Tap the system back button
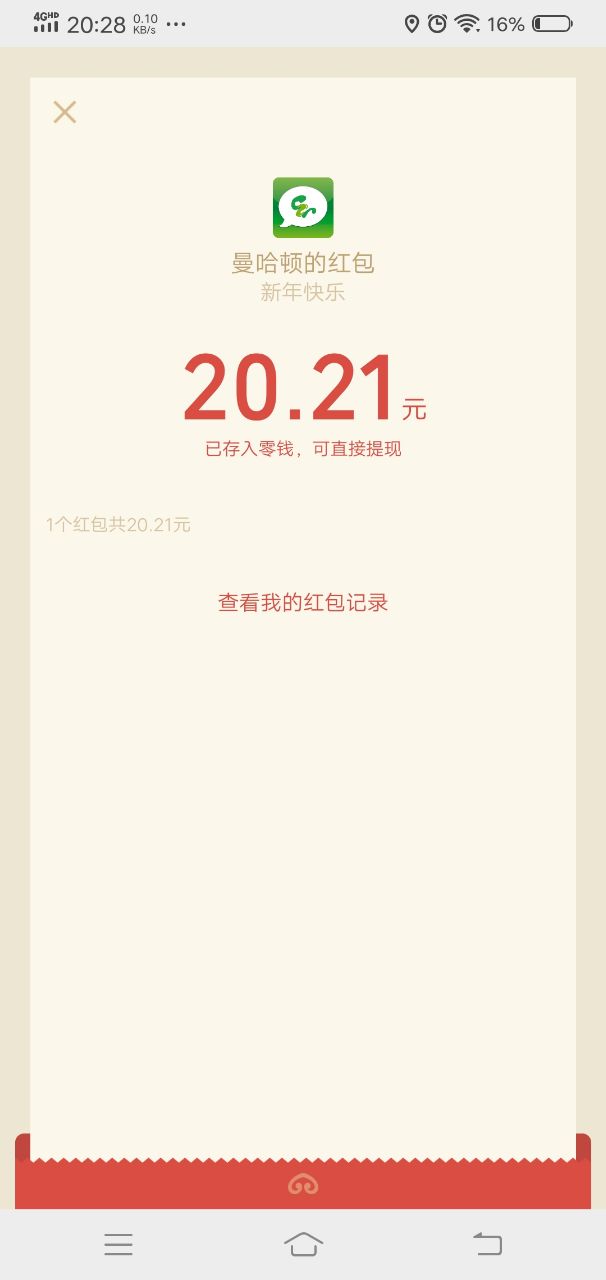Screen dimensions: 606x1280 point(487,1244)
